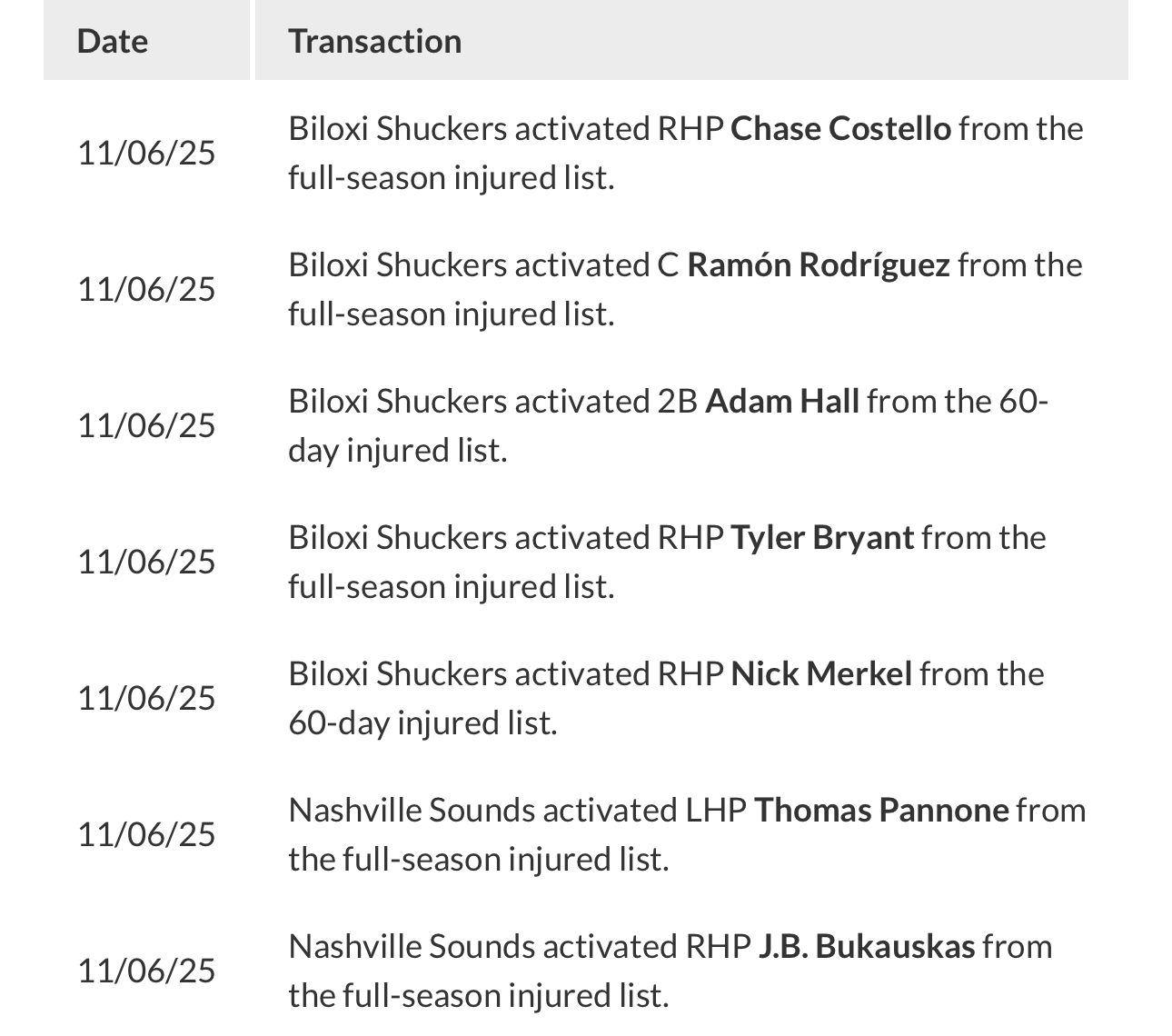1172x1036 pixels.
Task: View Ramón Rodríguez's player profile
Action: 818,265
